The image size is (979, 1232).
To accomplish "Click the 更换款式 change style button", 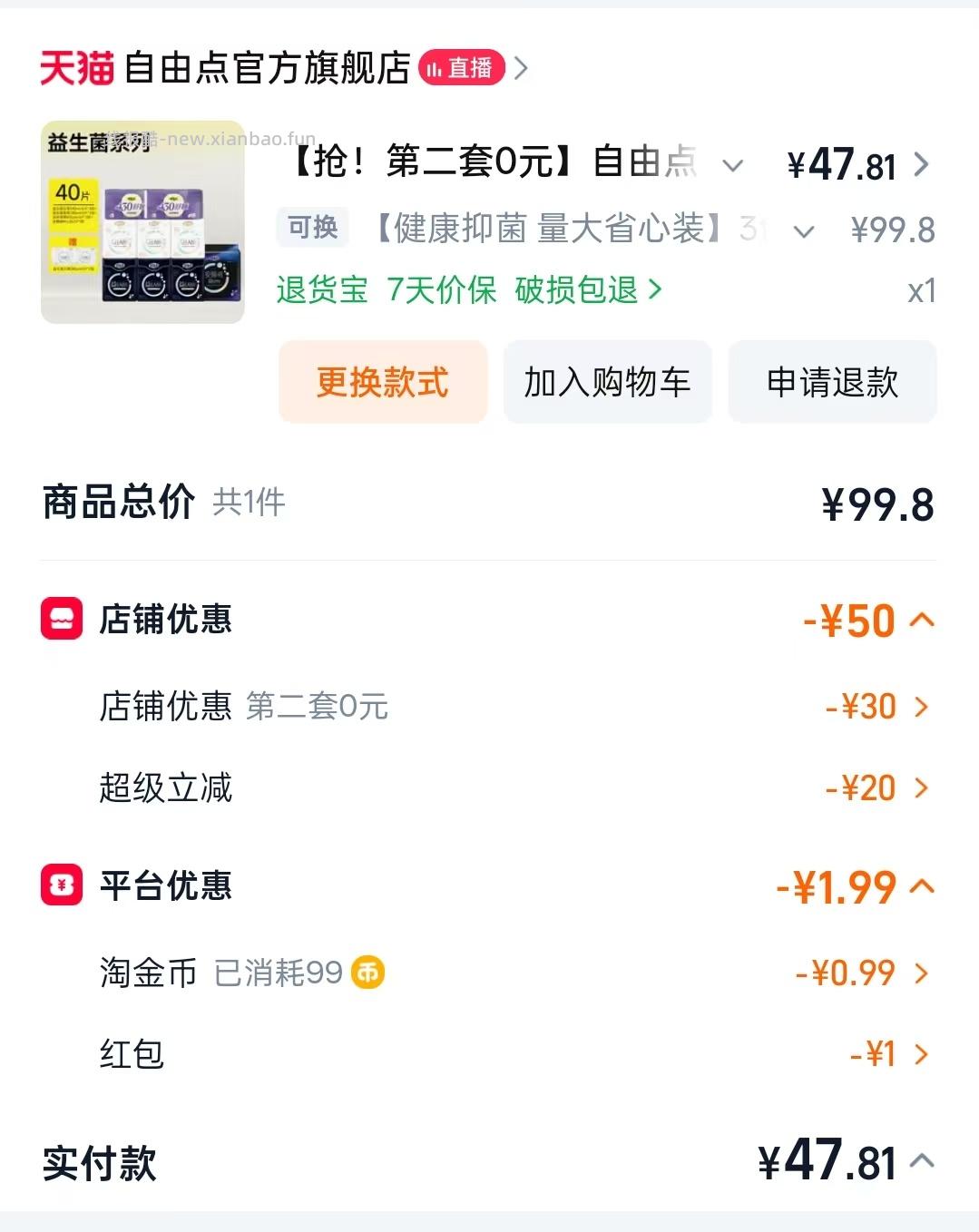I will point(382,382).
